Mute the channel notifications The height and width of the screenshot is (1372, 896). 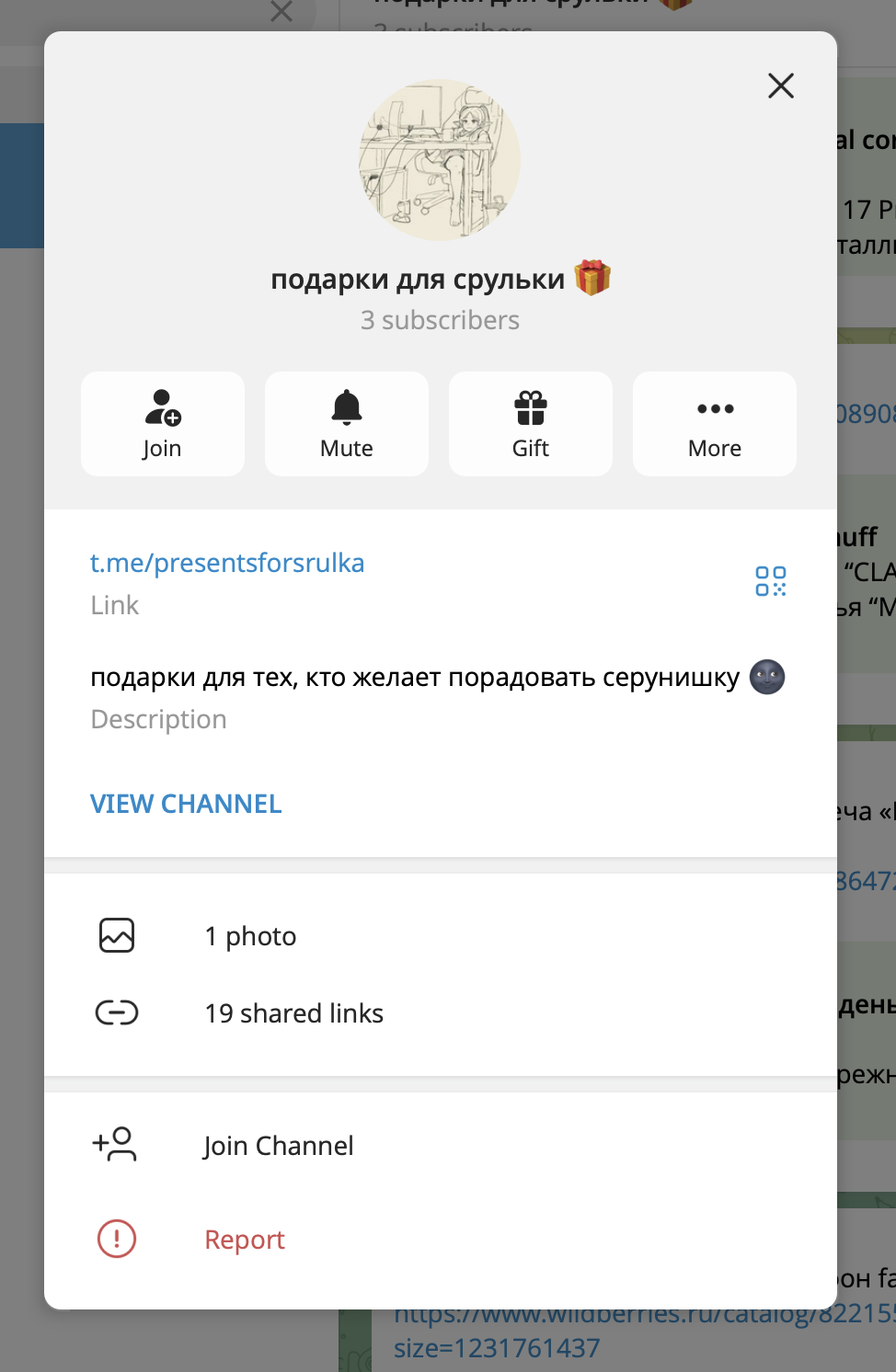coord(347,424)
